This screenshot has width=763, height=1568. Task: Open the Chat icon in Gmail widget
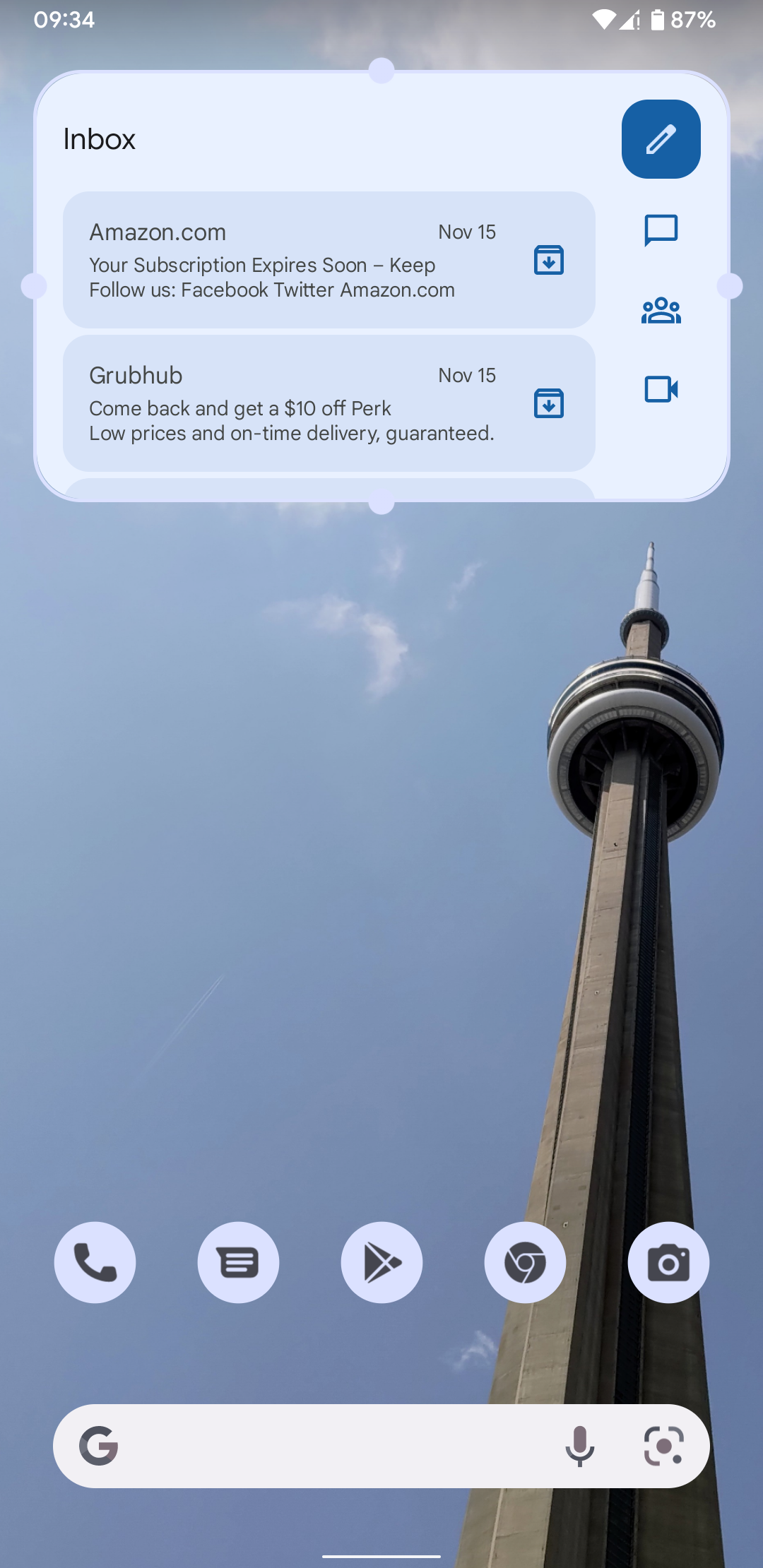click(x=661, y=230)
